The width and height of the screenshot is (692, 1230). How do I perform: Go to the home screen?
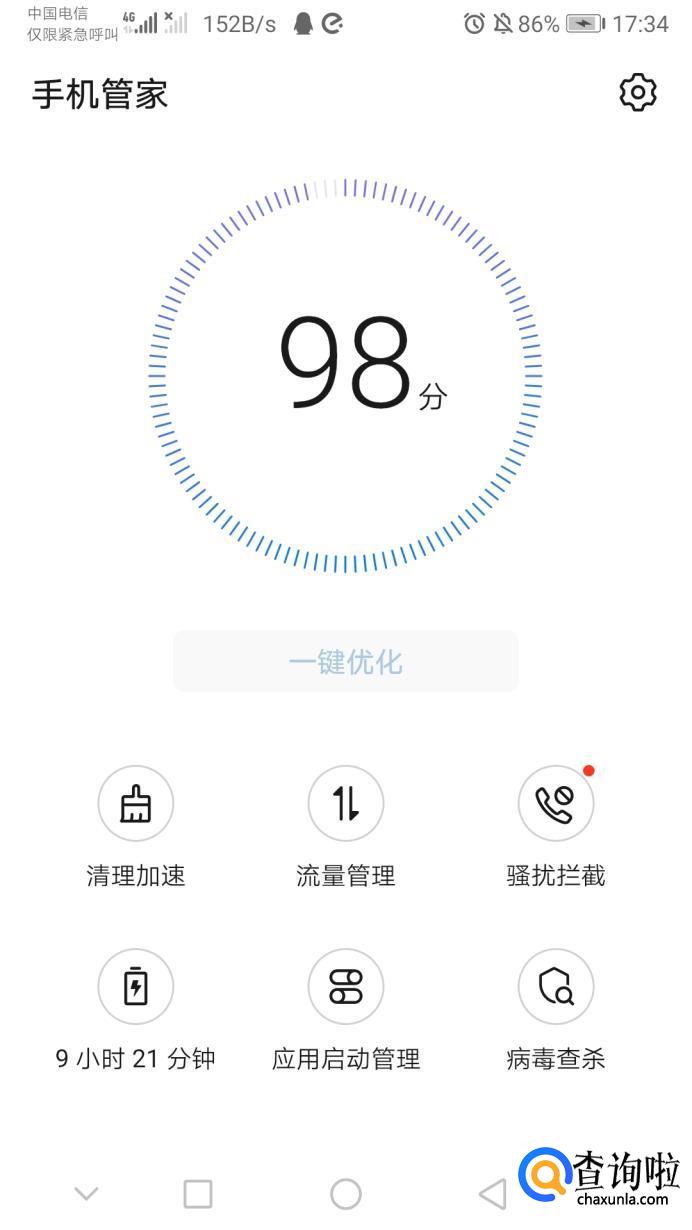(346, 1193)
